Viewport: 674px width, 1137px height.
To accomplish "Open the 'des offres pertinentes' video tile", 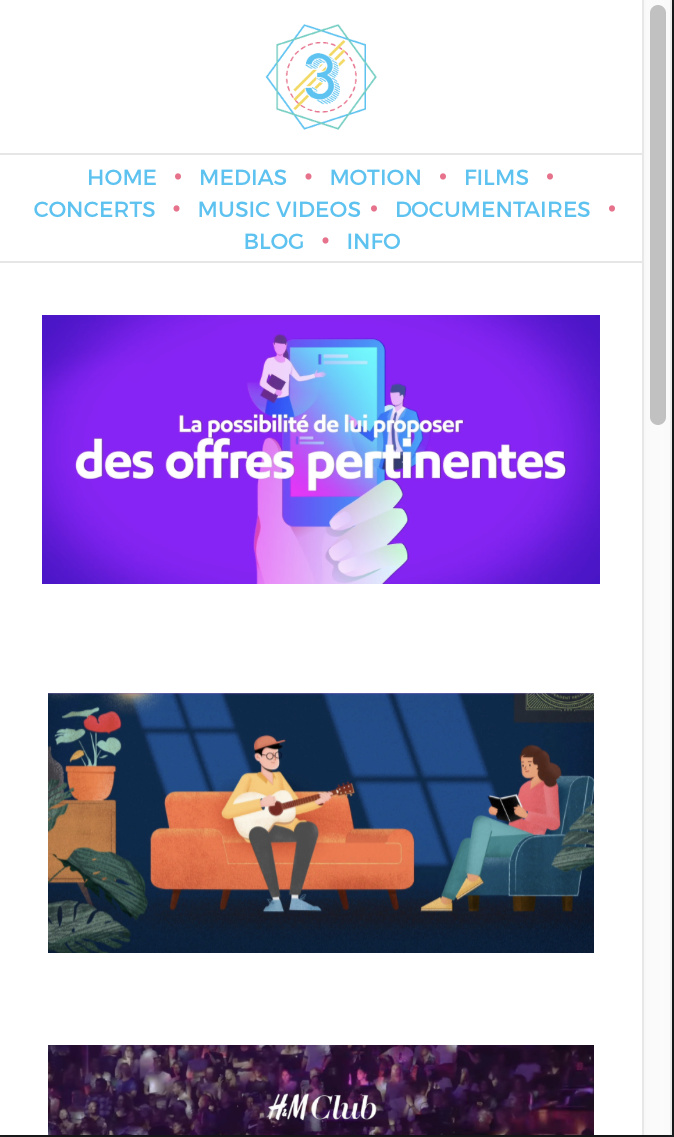I will (x=321, y=449).
